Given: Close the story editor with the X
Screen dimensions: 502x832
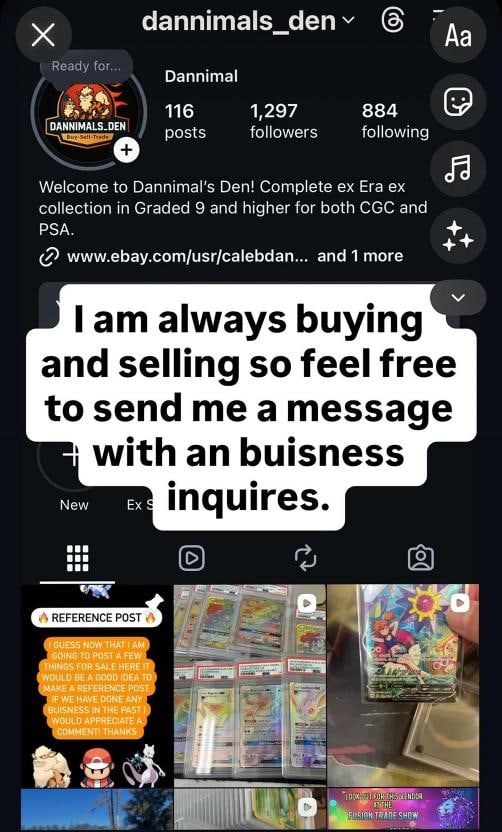Looking at the screenshot, I should coord(43,36).
